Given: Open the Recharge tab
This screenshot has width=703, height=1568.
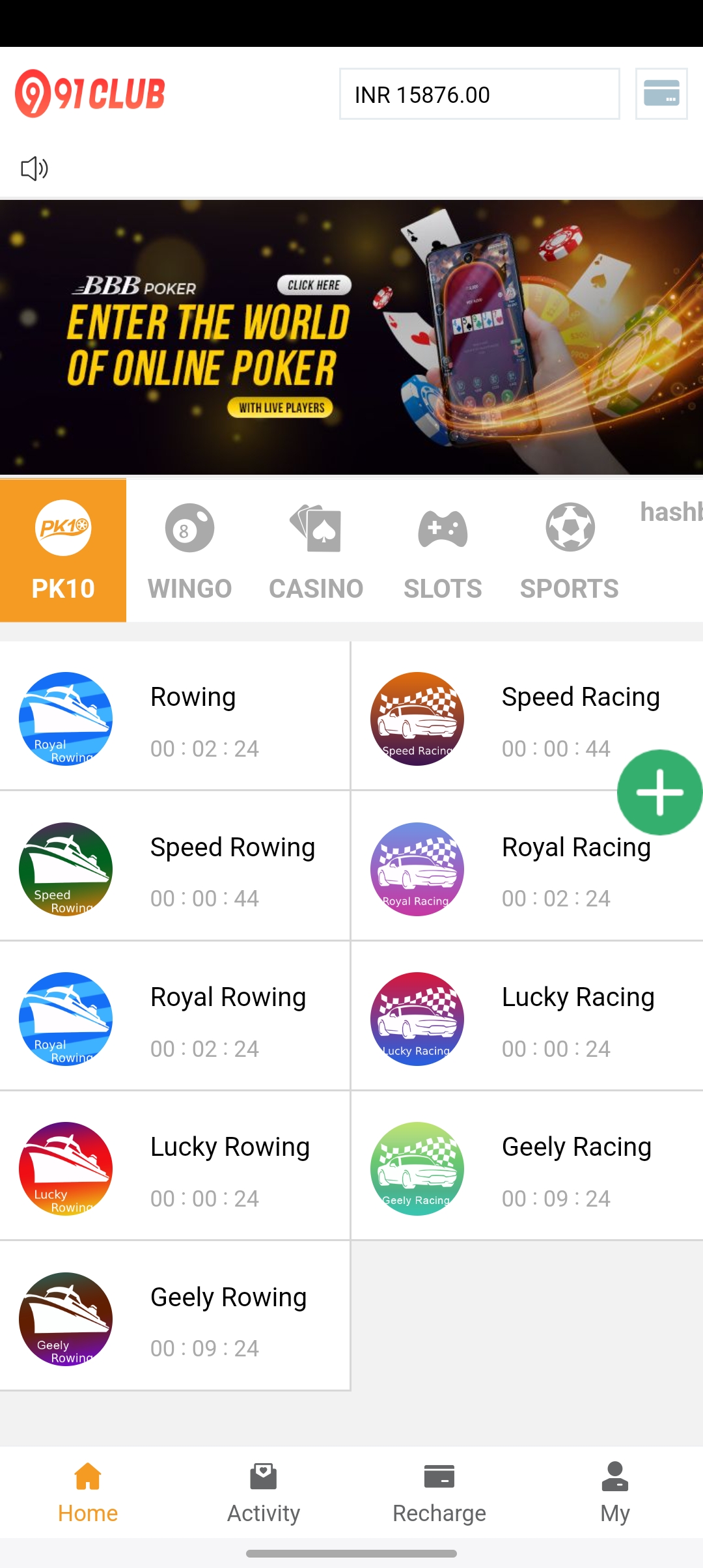Looking at the screenshot, I should point(439,1492).
